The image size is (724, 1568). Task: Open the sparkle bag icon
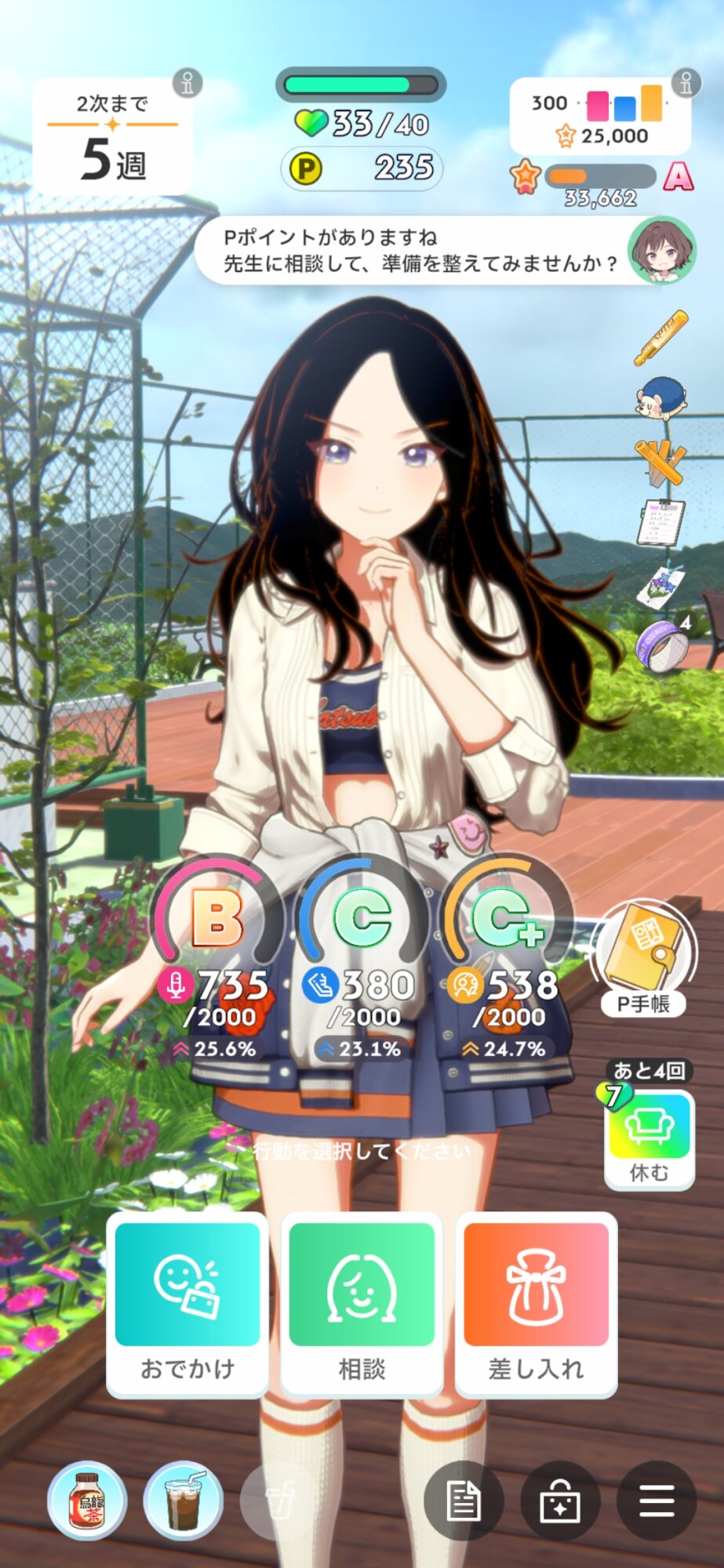pyautogui.click(x=560, y=1501)
